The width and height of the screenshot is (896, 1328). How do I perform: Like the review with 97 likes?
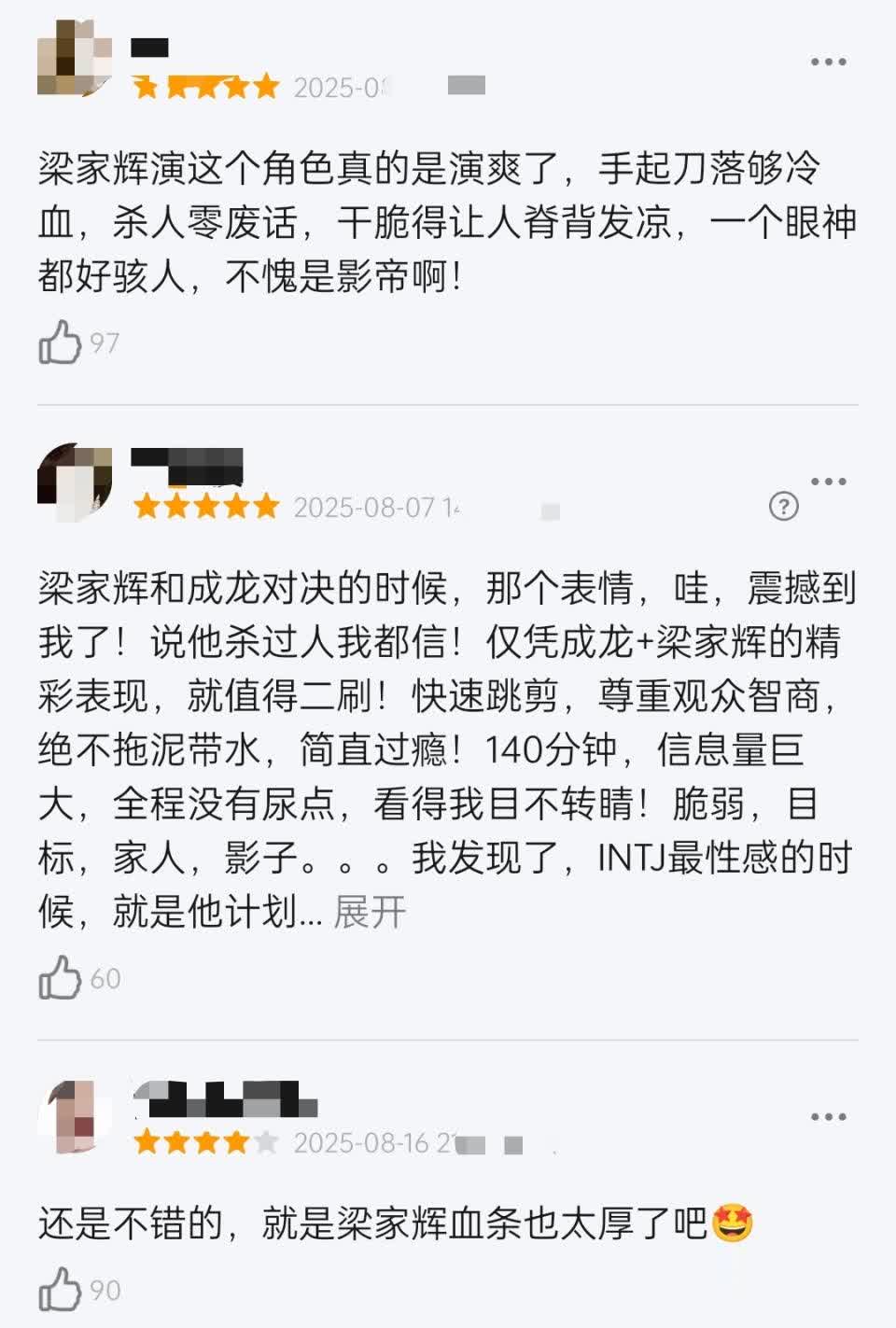(61, 342)
